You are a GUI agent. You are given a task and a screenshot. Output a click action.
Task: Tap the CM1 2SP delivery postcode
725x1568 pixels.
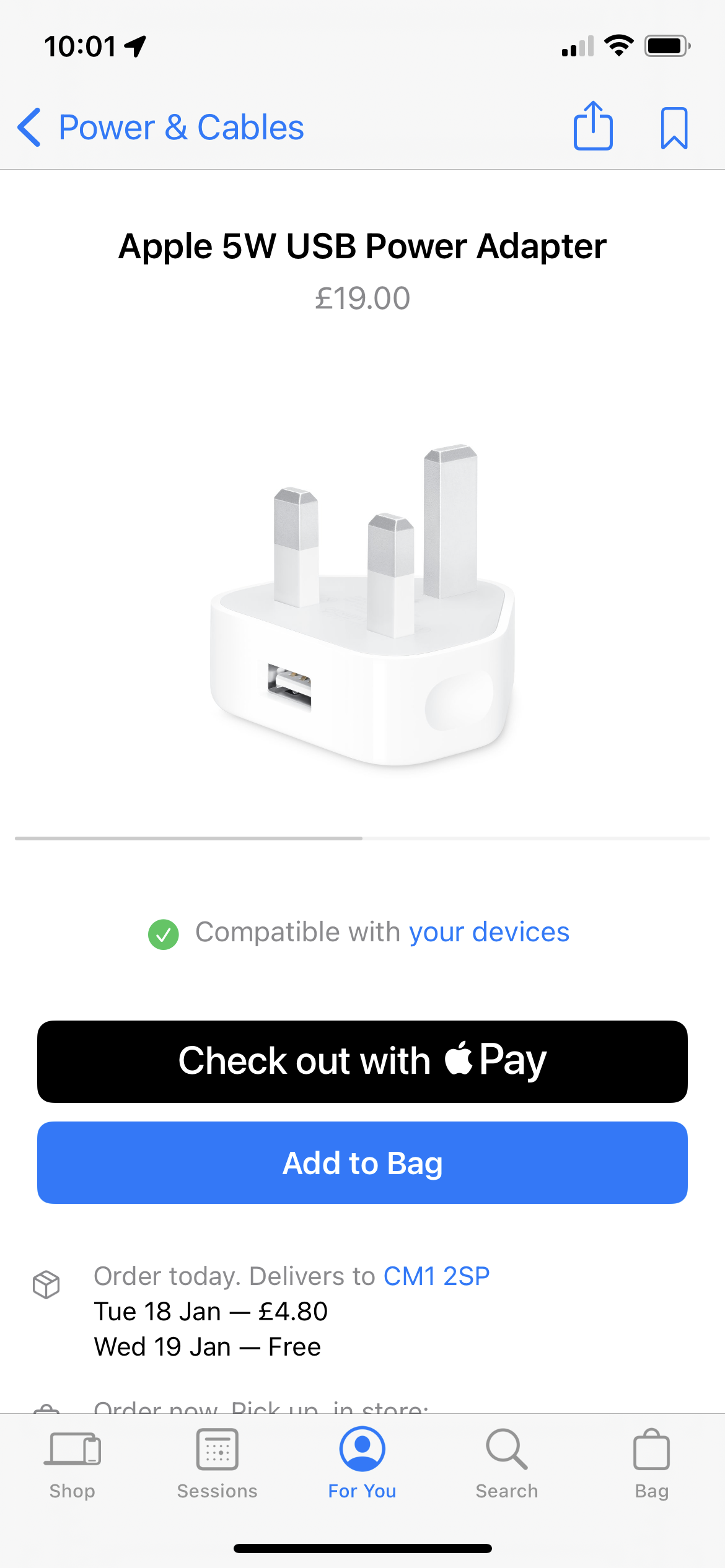(x=436, y=1276)
